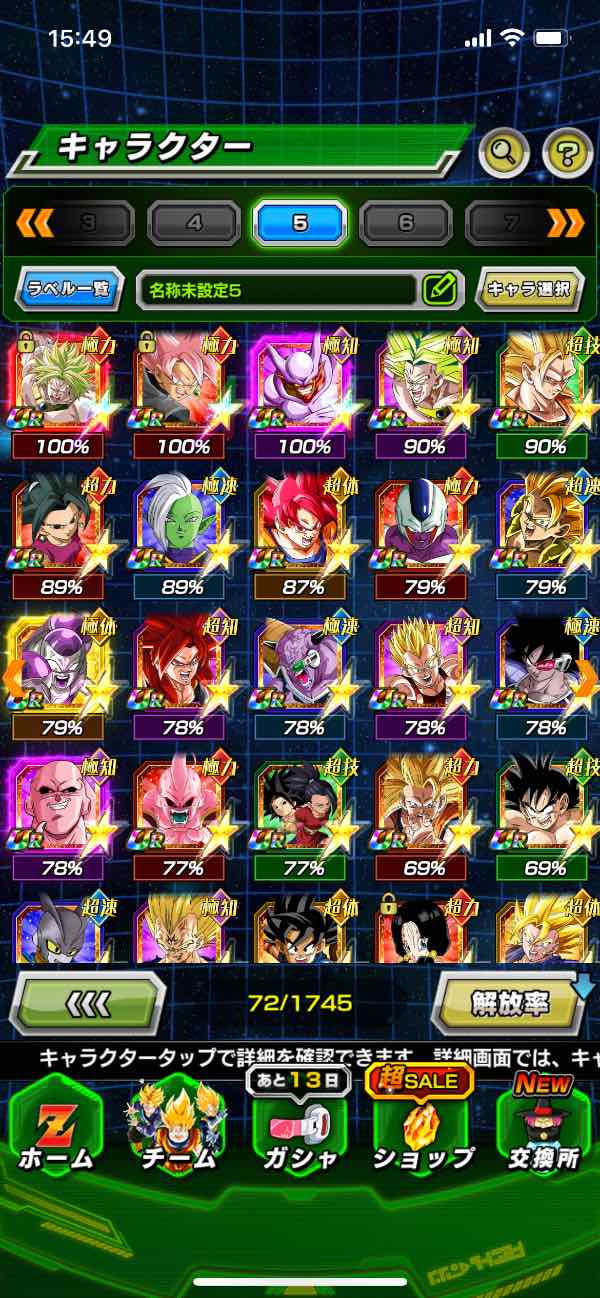Open the ラベル一覧 label list
The height and width of the screenshot is (1298, 600).
(x=70, y=290)
